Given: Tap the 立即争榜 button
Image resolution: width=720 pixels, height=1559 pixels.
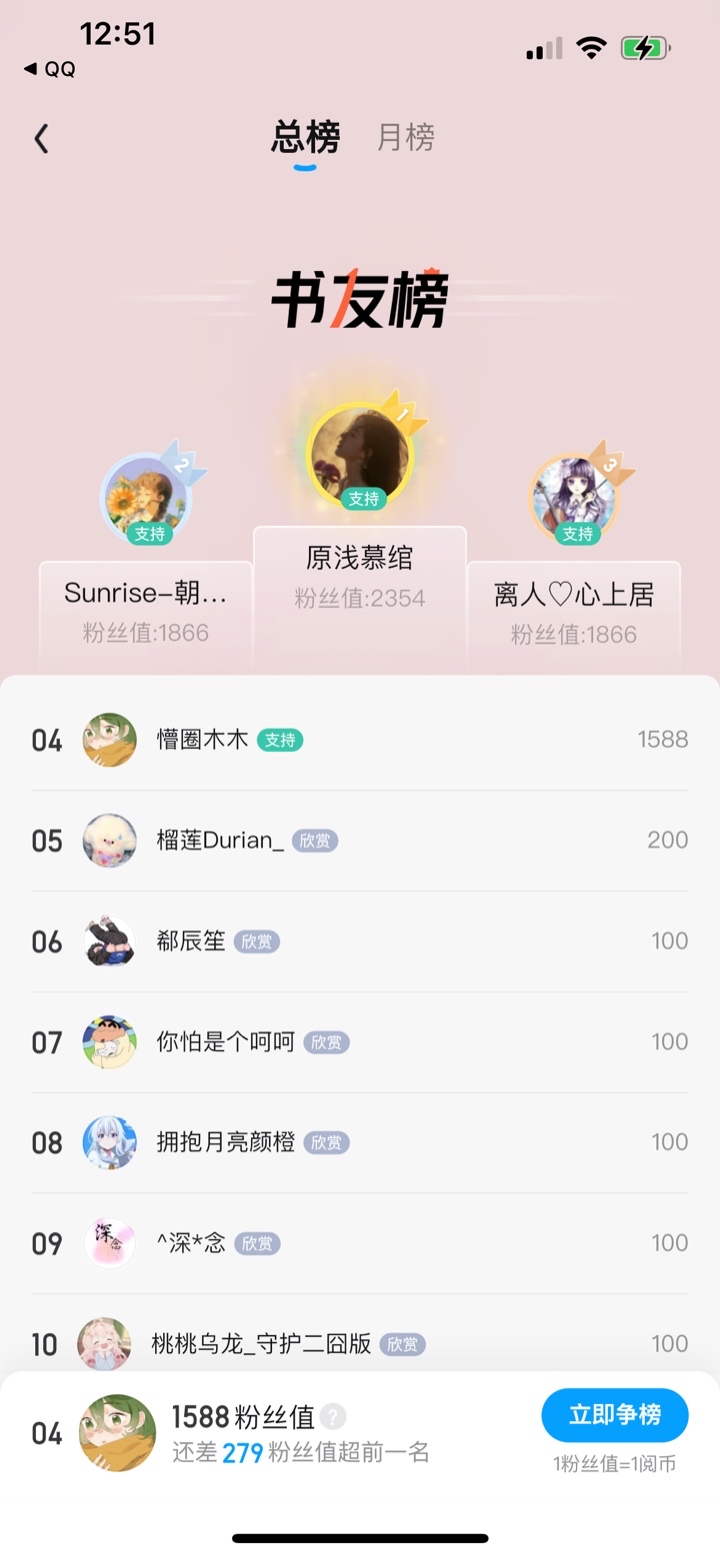Looking at the screenshot, I should tap(615, 1415).
